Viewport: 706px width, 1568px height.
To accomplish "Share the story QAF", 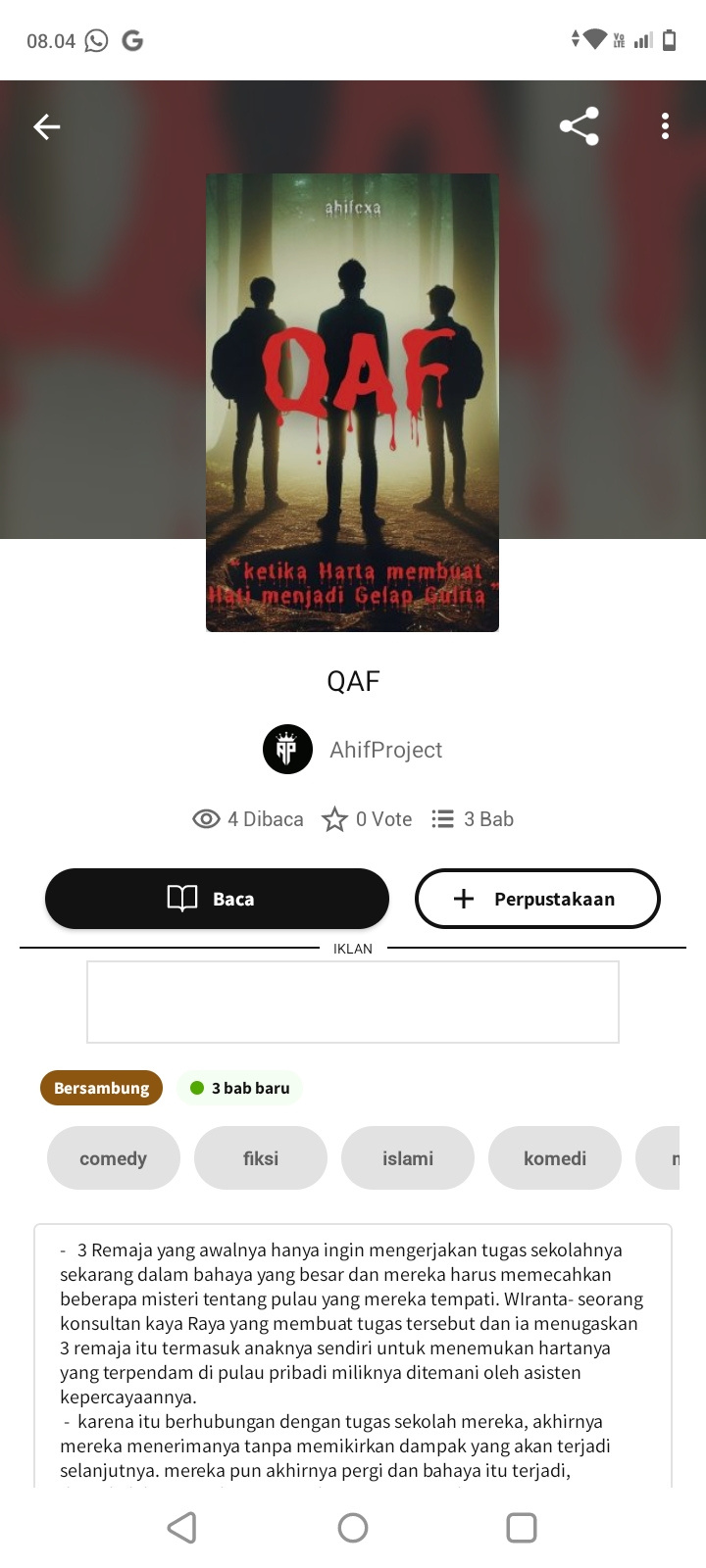I will tap(579, 126).
